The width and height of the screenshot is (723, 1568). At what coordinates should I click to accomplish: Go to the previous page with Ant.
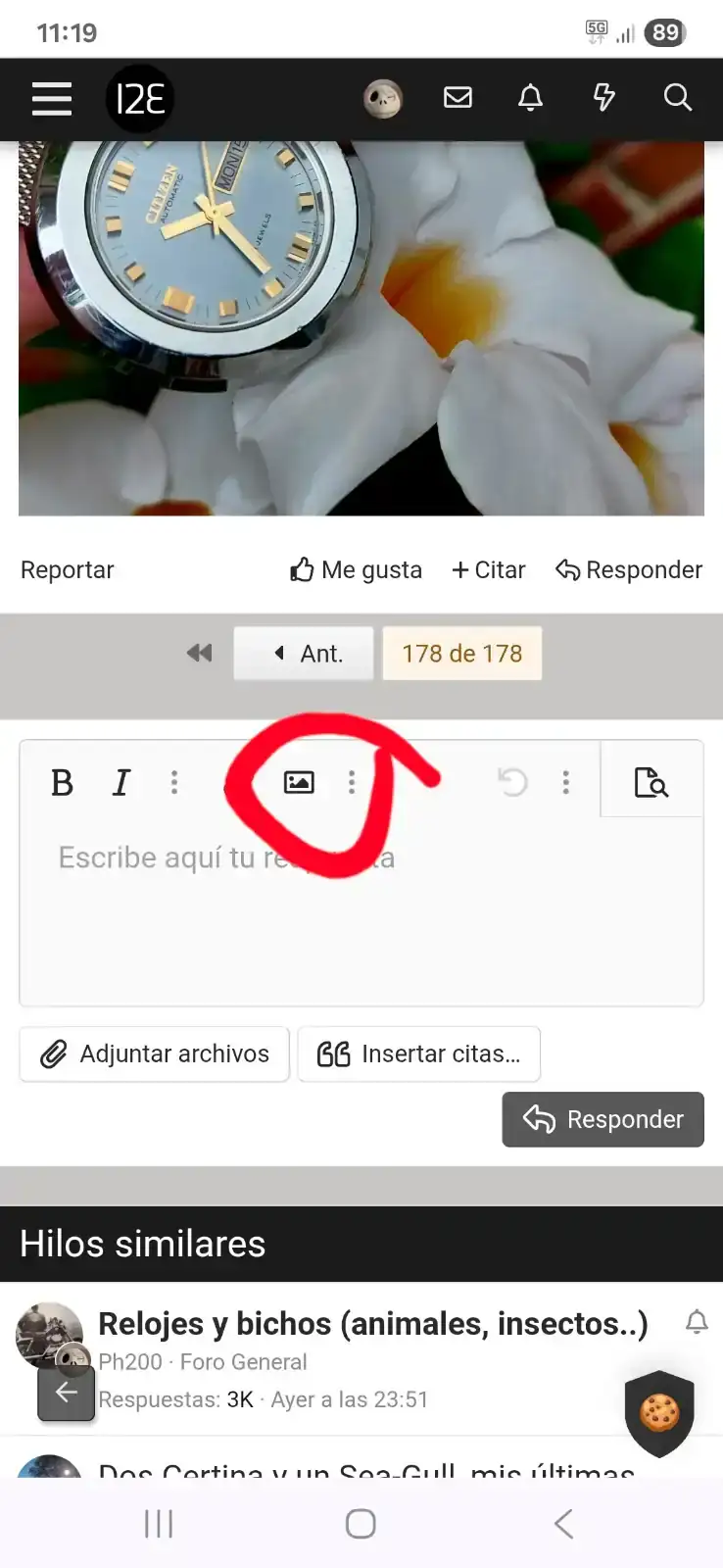pyautogui.click(x=304, y=654)
